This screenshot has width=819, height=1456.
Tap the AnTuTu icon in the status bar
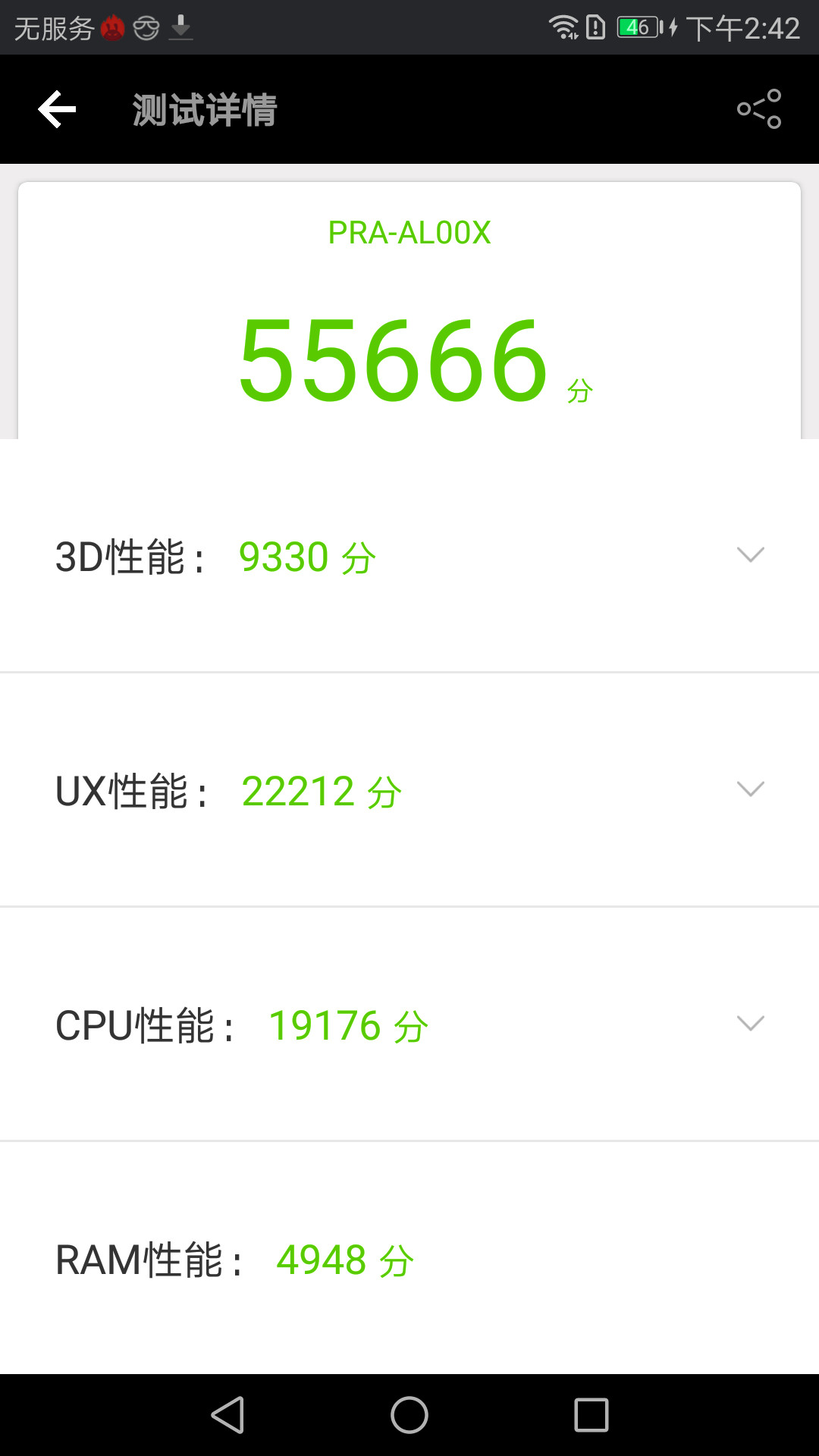111,27
